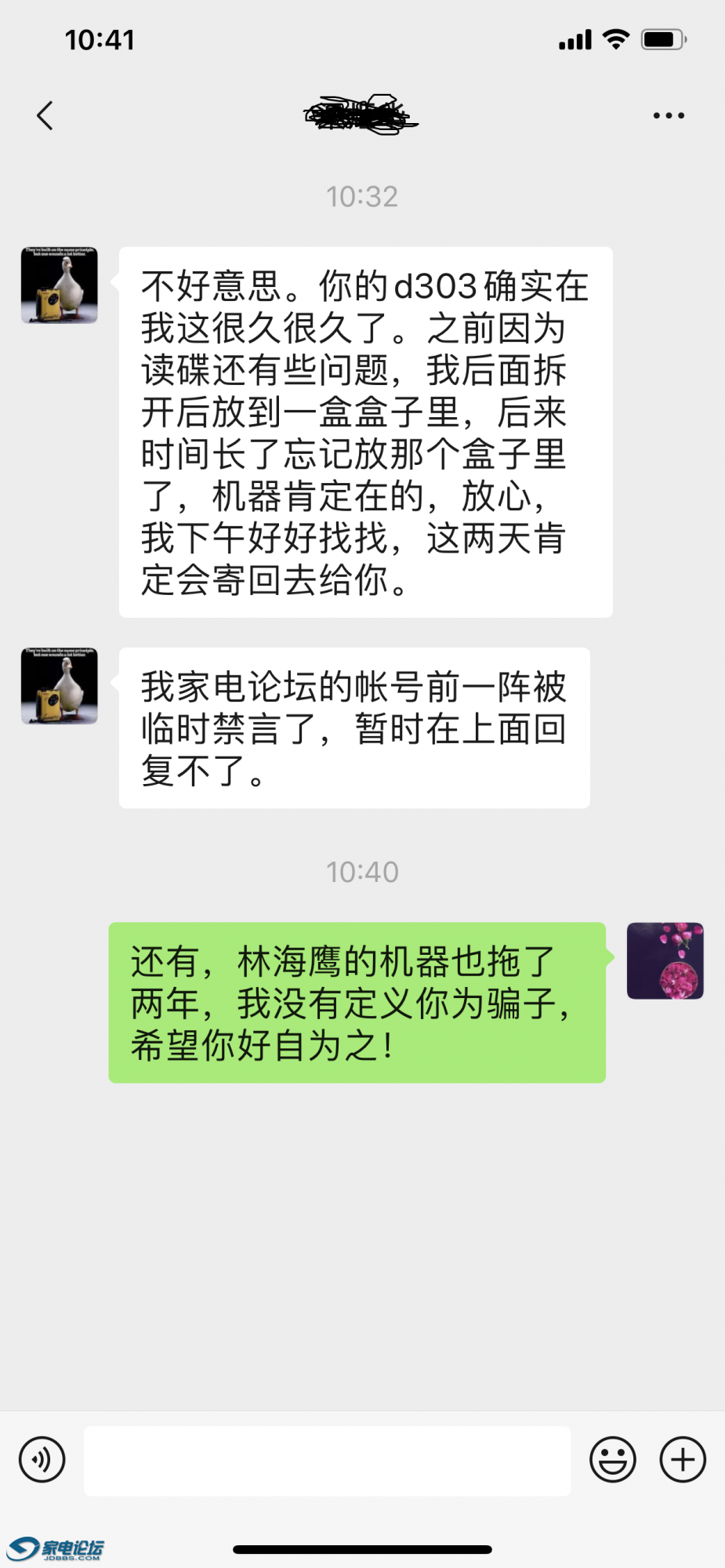The height and width of the screenshot is (1568, 725).
Task: Tap the scribbled contact name in the title
Action: coord(362,114)
